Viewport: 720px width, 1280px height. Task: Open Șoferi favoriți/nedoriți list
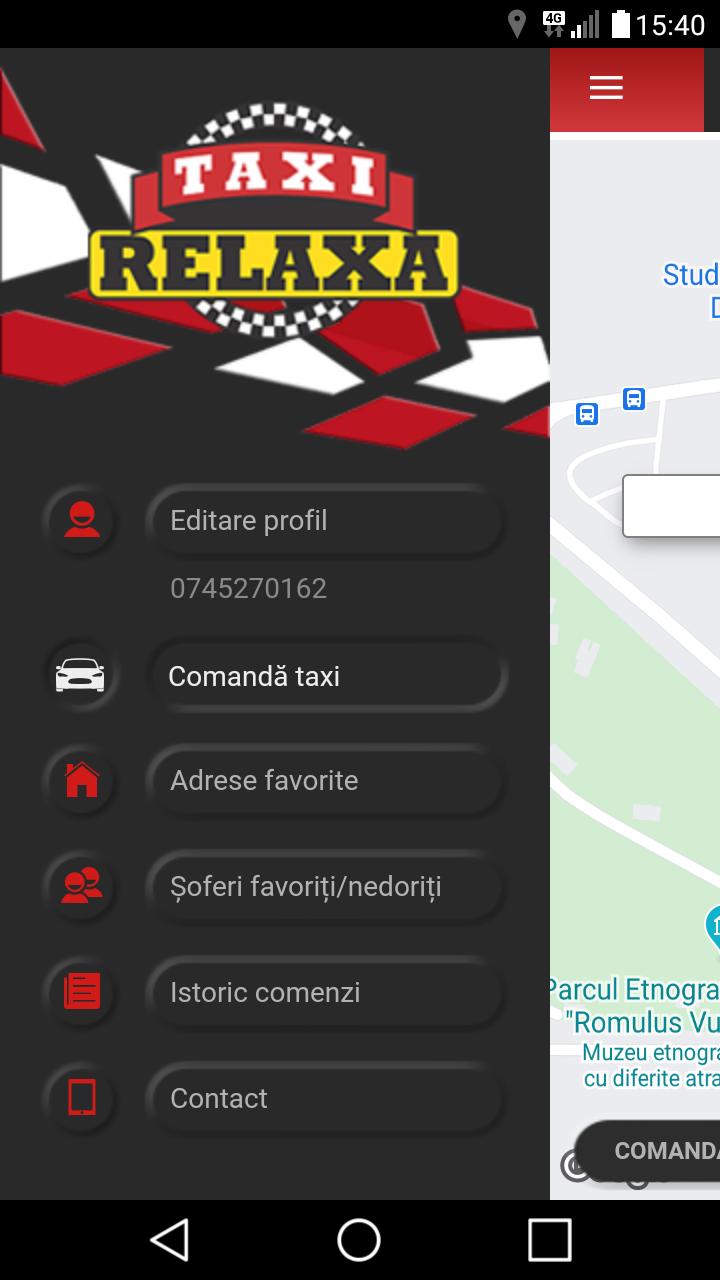[325, 887]
